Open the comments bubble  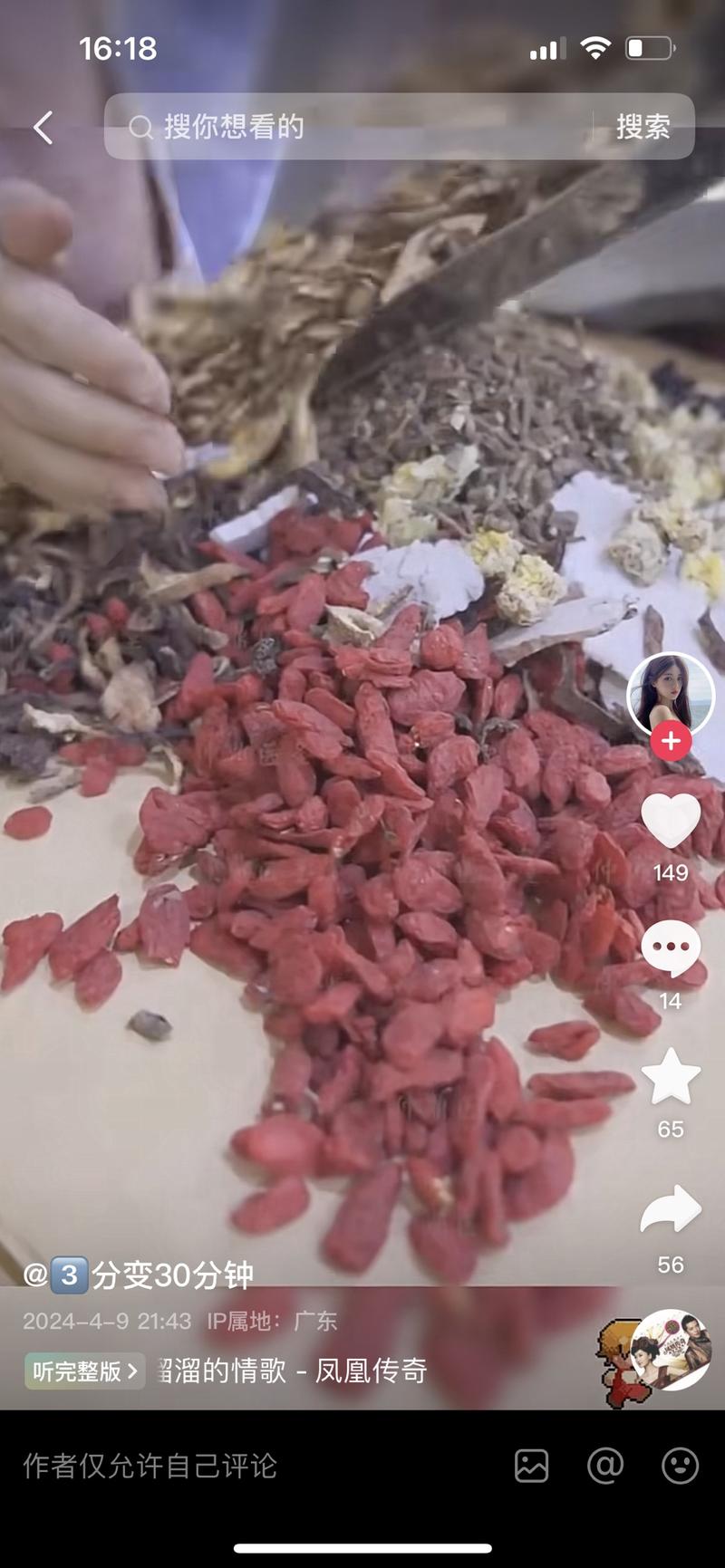(x=671, y=948)
